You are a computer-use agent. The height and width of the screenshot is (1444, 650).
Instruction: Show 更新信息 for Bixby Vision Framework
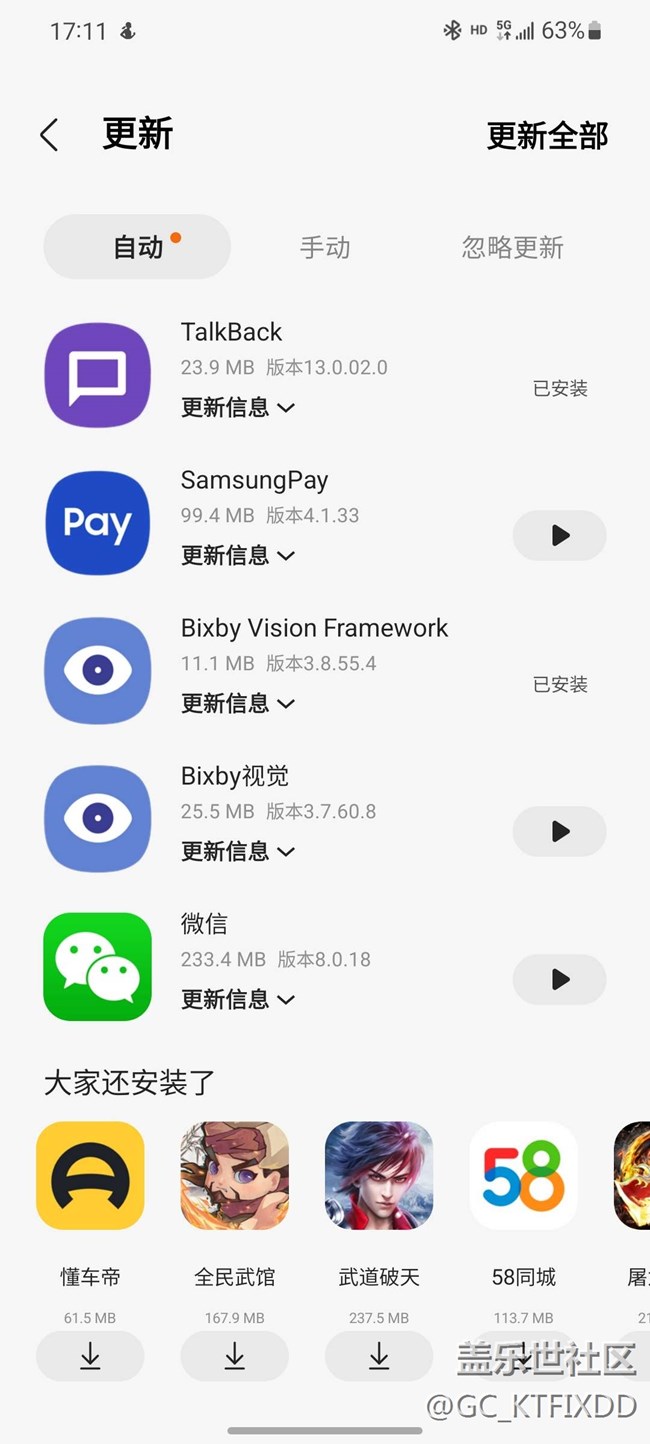click(238, 704)
